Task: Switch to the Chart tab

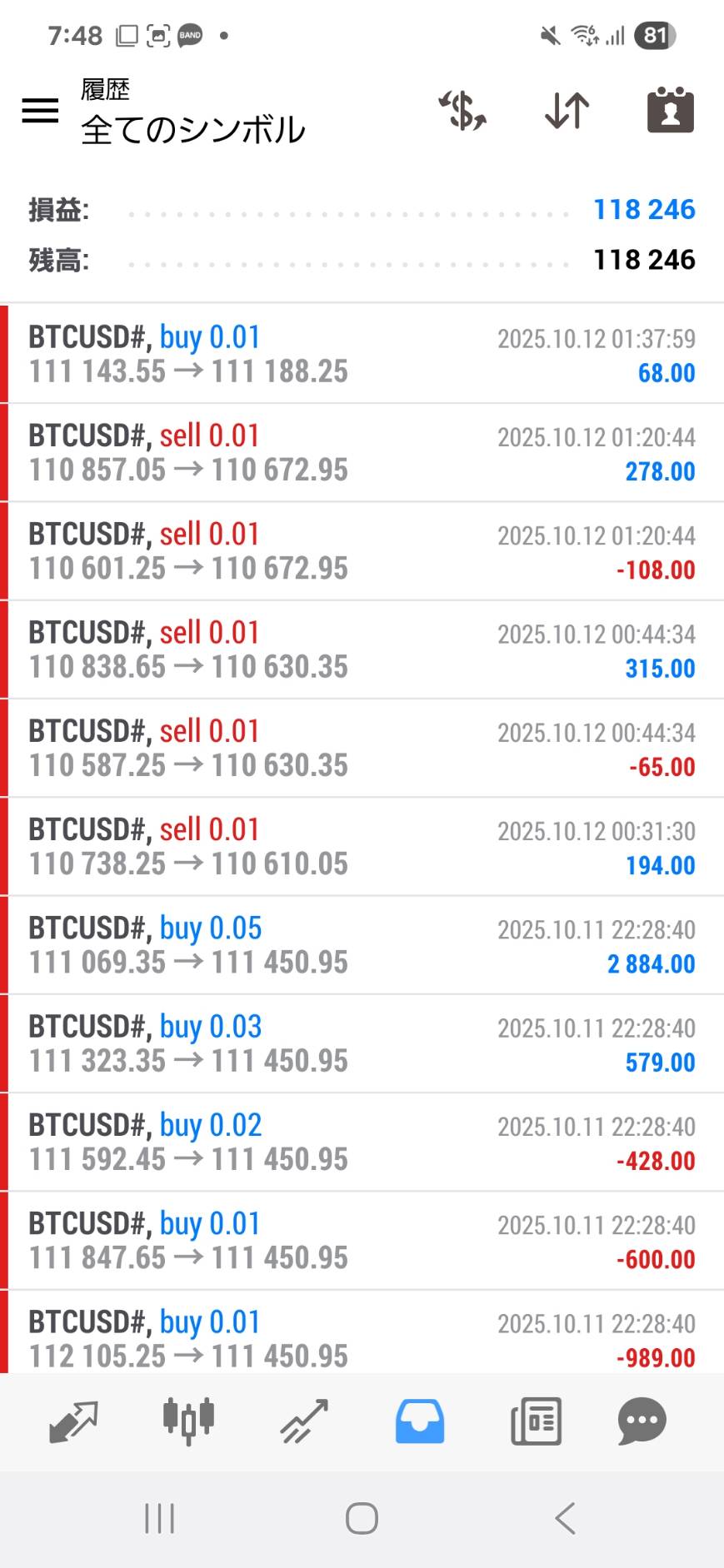Action: click(x=188, y=1421)
